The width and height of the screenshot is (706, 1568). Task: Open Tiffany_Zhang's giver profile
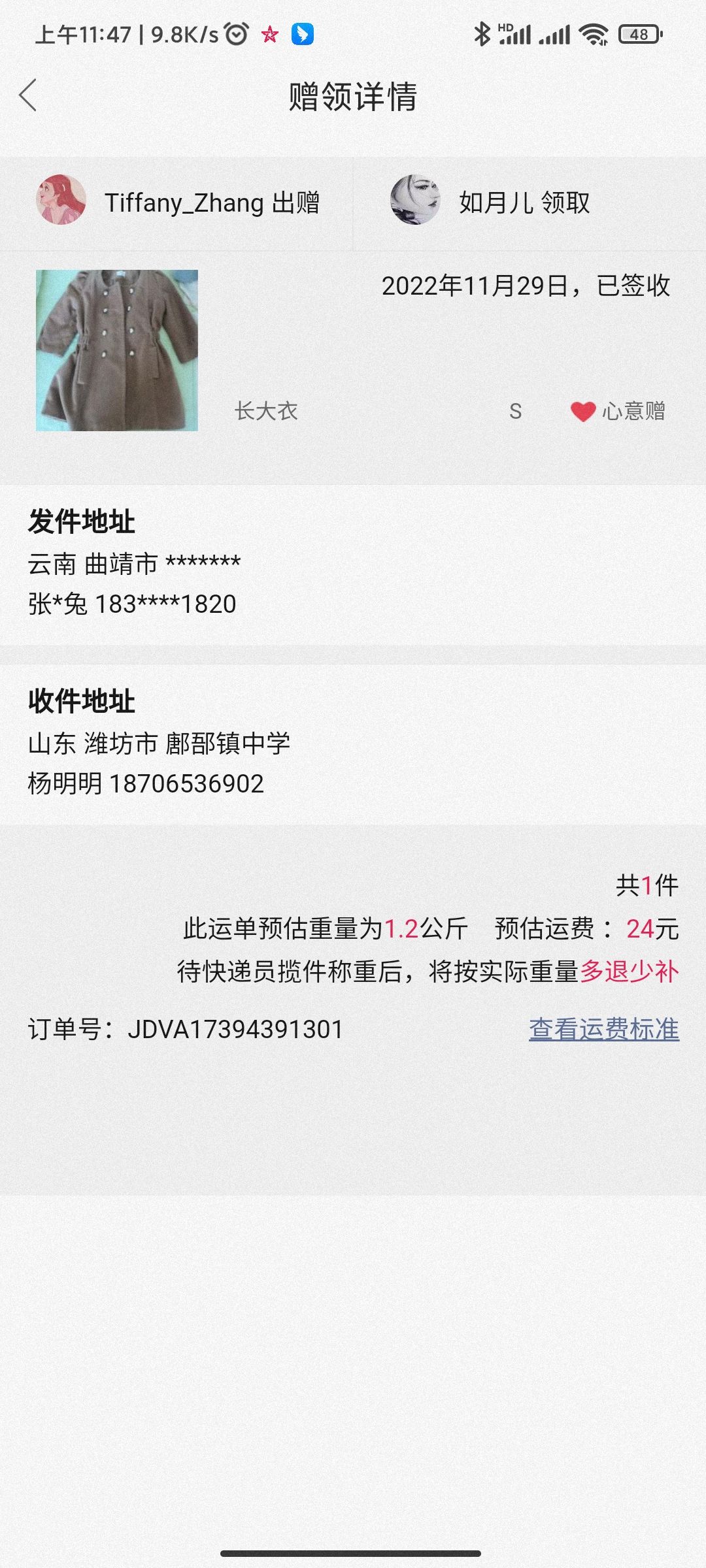point(176,203)
